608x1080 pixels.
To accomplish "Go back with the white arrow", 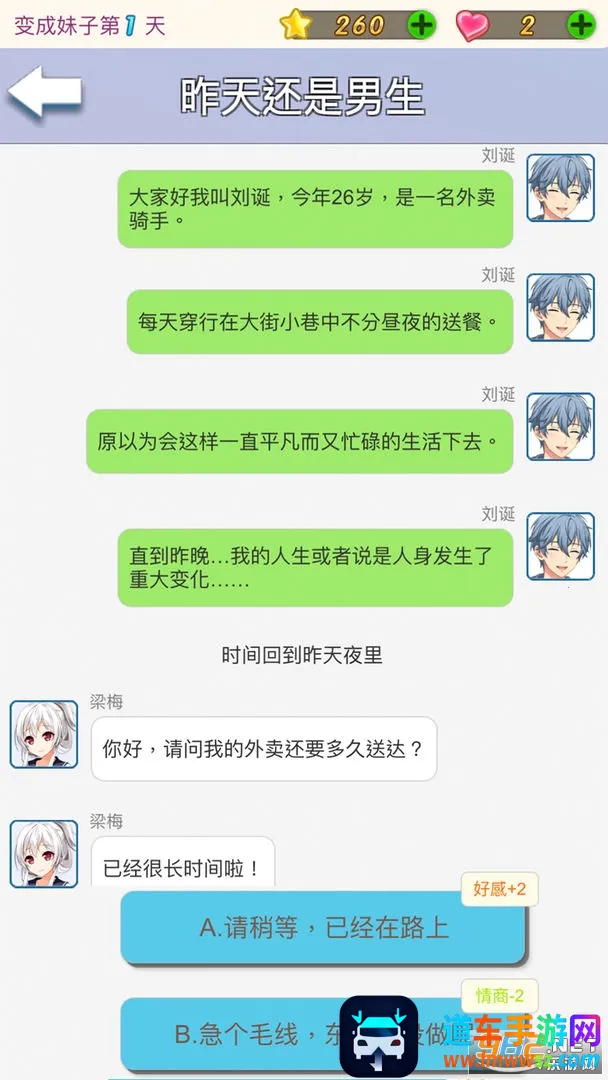I will coord(44,94).
